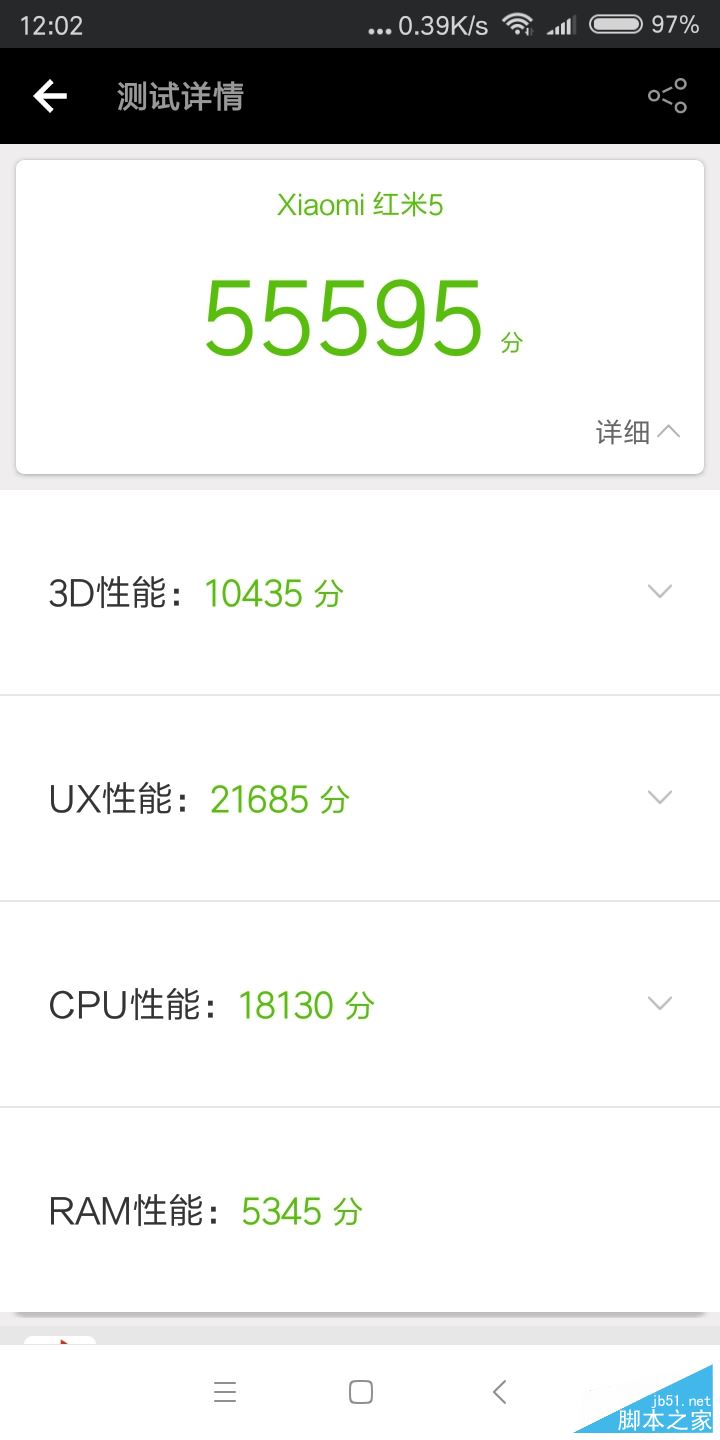720x1440 pixels.
Task: Tap the Xiaomi 红米5 device name
Action: pos(360,205)
